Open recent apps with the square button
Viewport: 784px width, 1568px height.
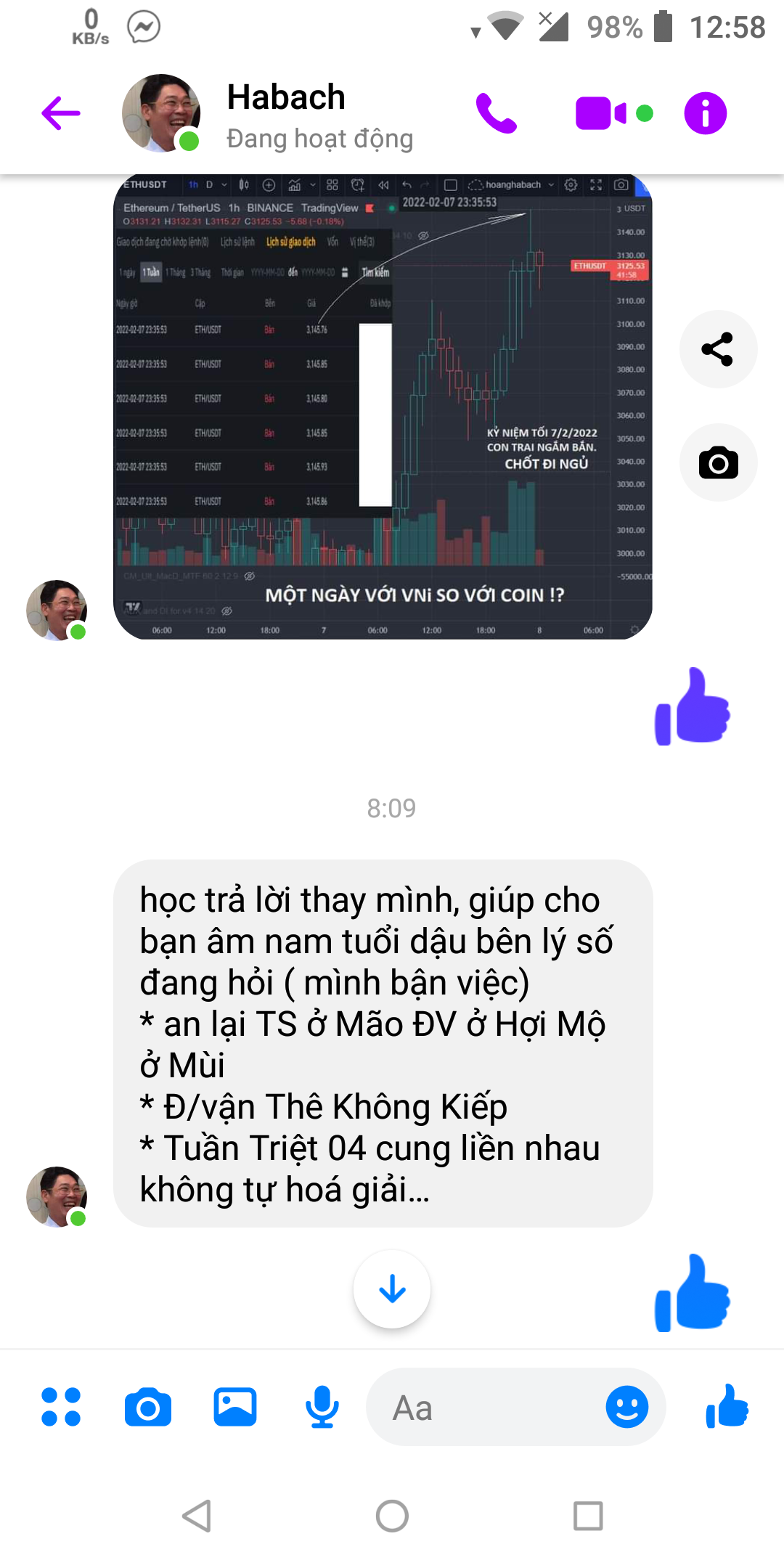click(x=588, y=1516)
